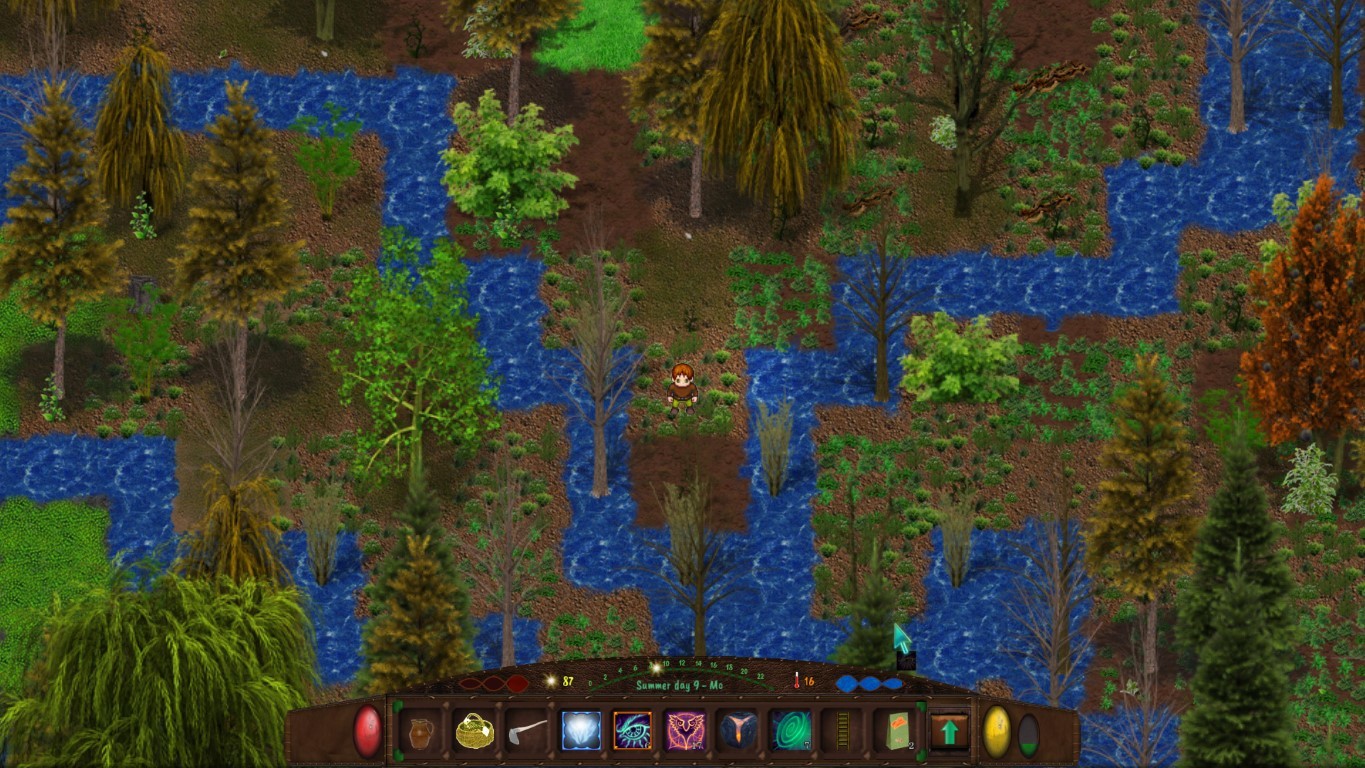Select the dark forked-flame ability slot
Screen dimensions: 1365x768
pos(737,731)
